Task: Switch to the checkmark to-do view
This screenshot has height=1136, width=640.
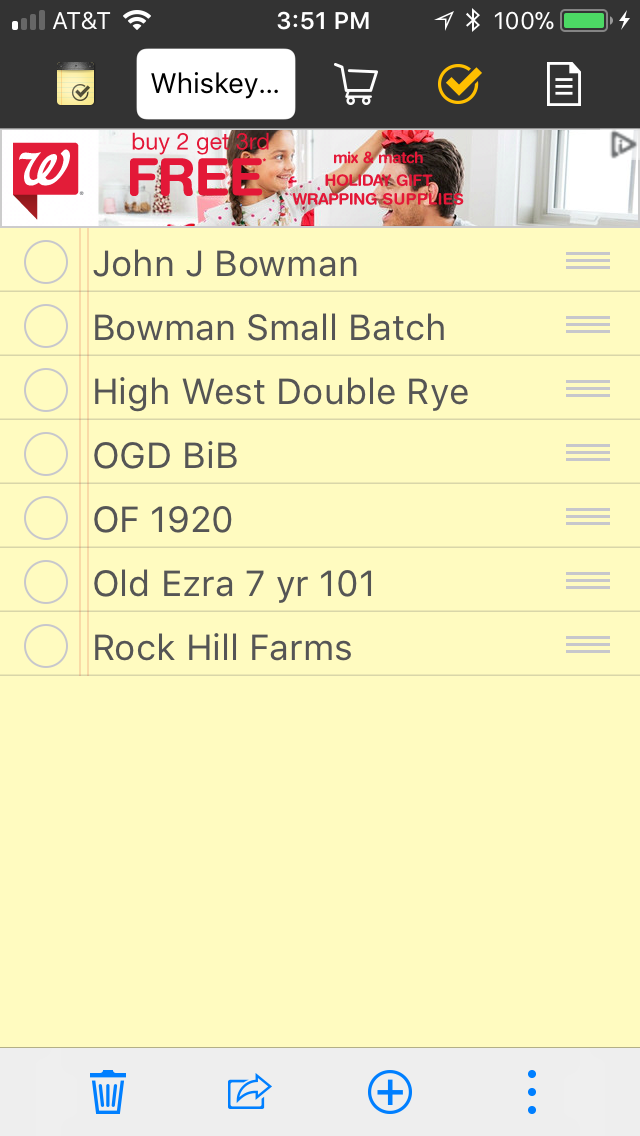Action: click(460, 84)
